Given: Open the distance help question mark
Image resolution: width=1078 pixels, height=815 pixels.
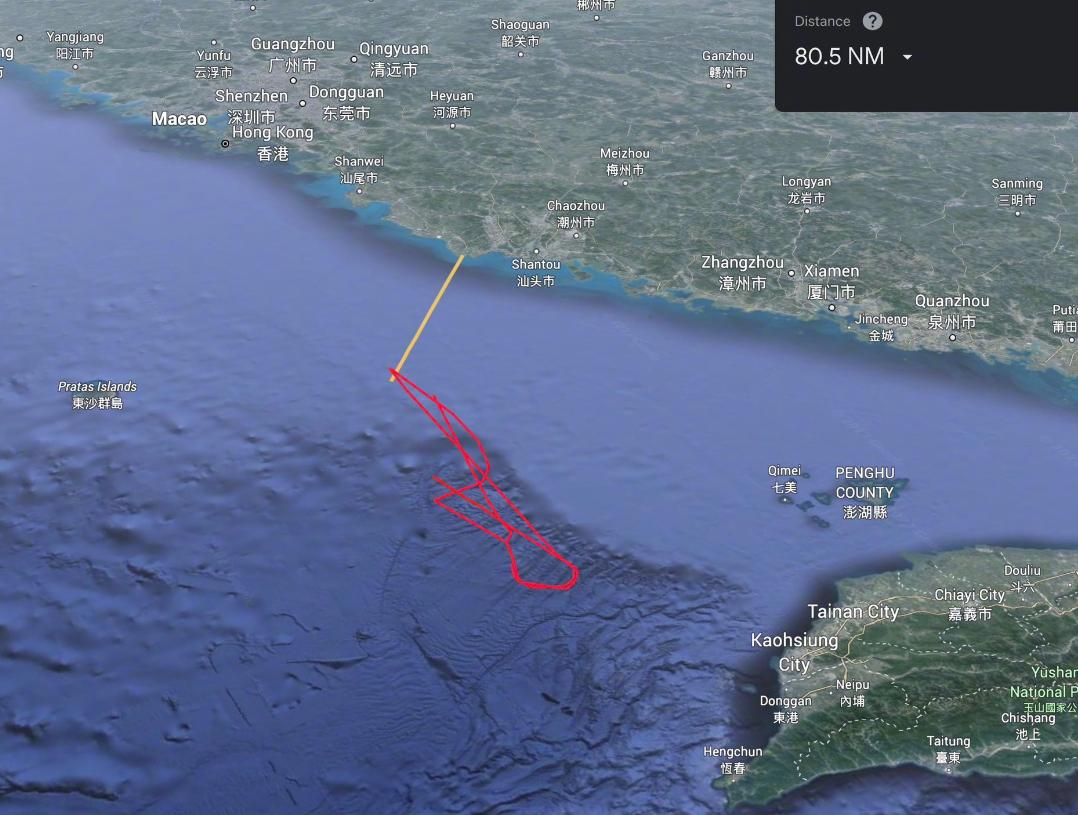Looking at the screenshot, I should [x=872, y=21].
